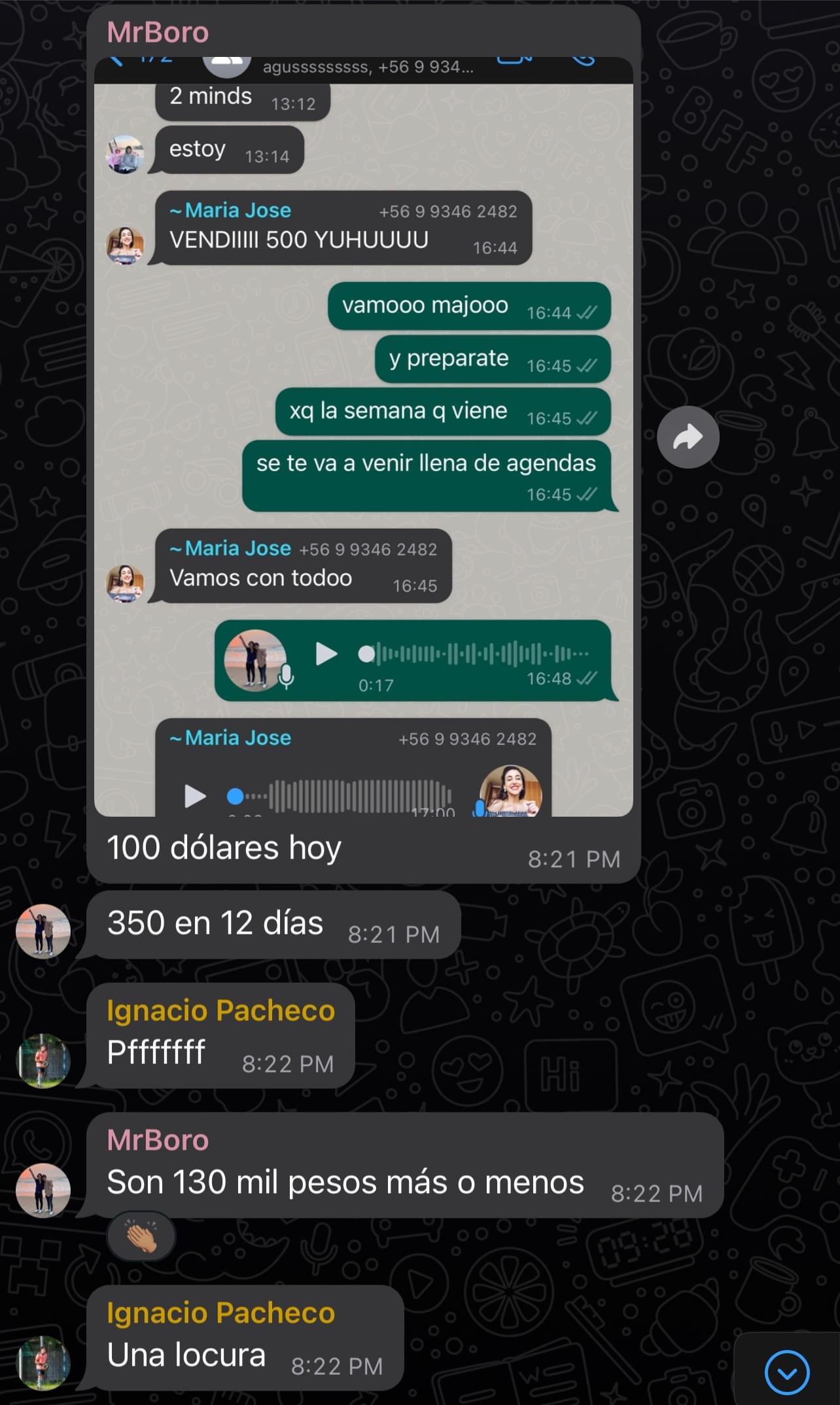The width and height of the screenshot is (840, 1405).
Task: Tap Ignacio Pacheco's name above Una locura
Action: coord(220,1313)
